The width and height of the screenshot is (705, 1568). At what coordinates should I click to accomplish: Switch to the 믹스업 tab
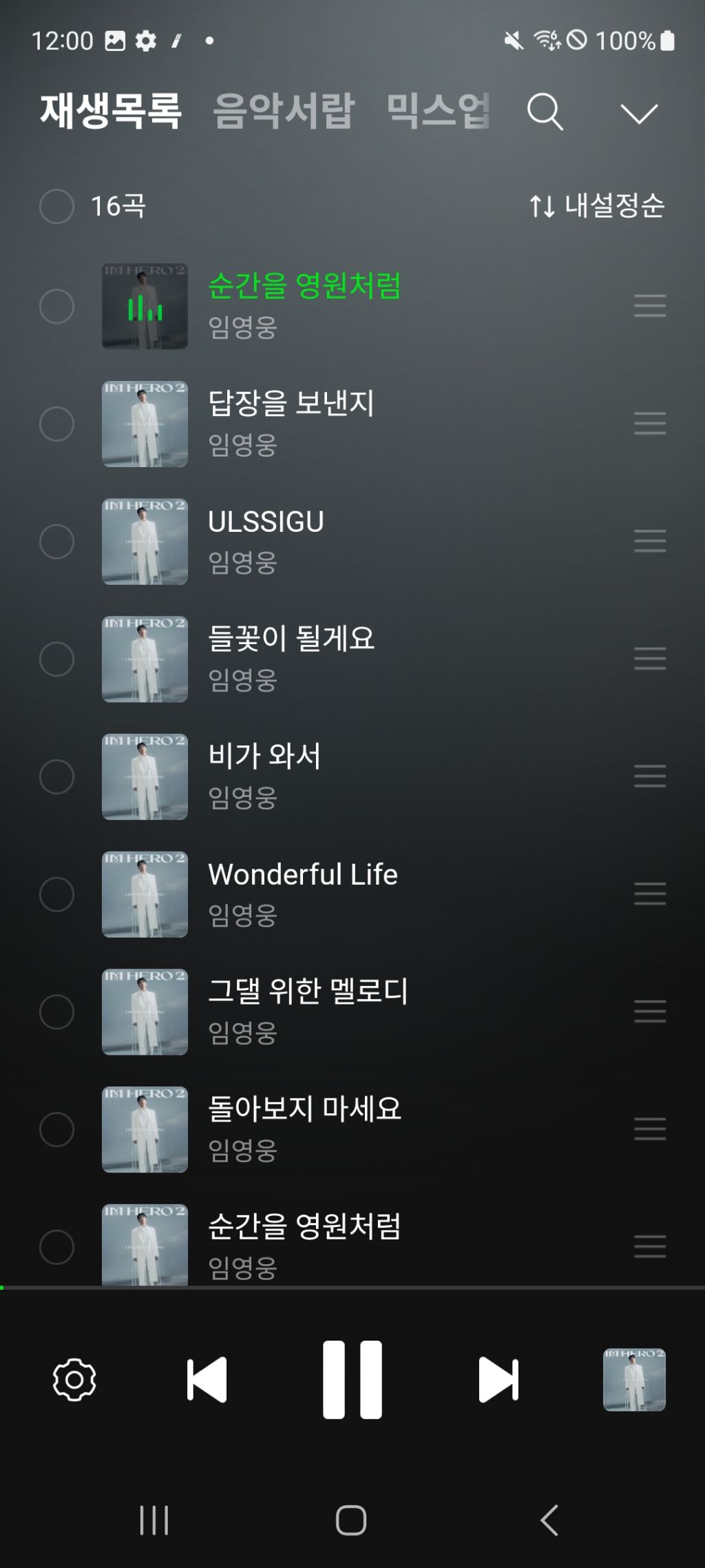[x=438, y=111]
